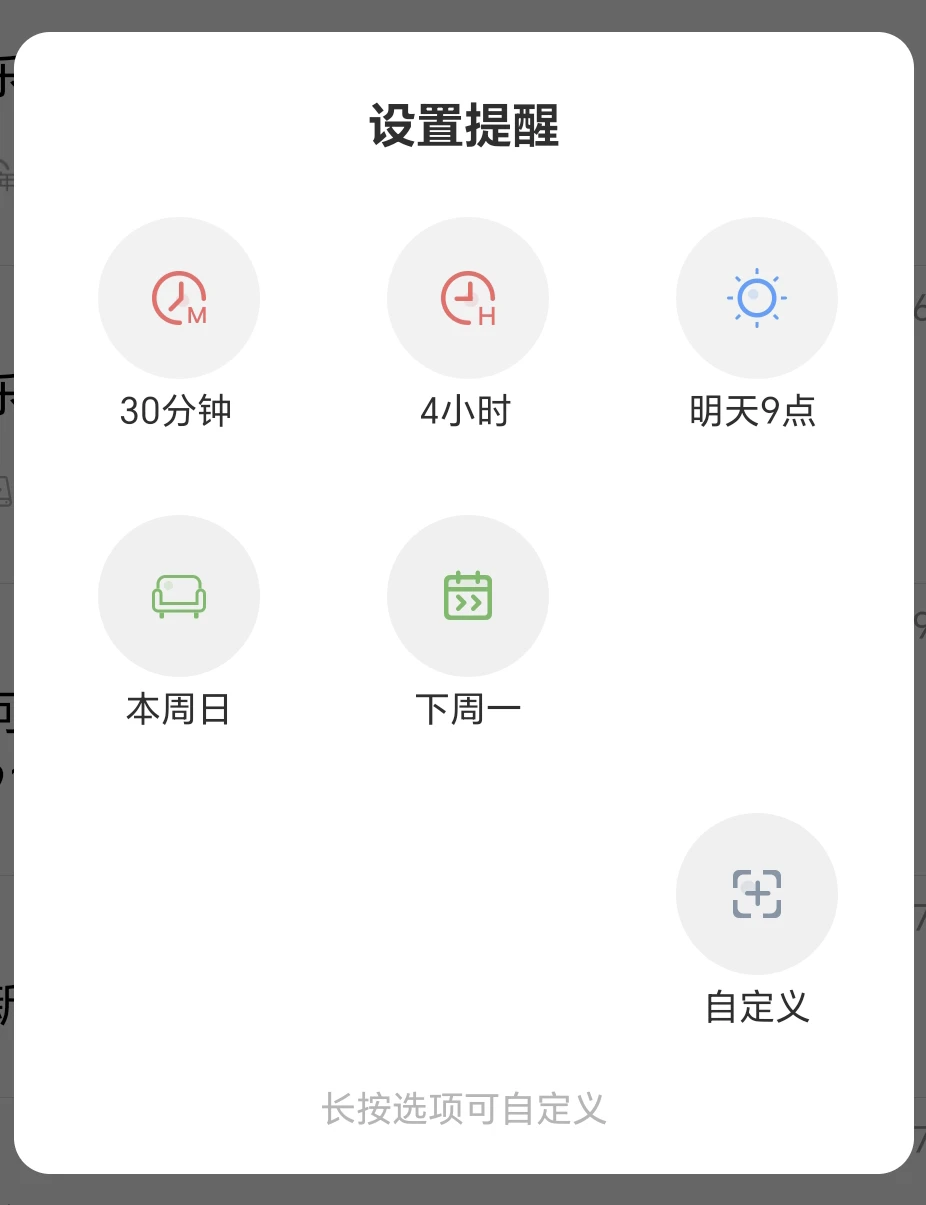
Task: Click the 长按选项可自定义 hint text
Action: pos(463,1108)
